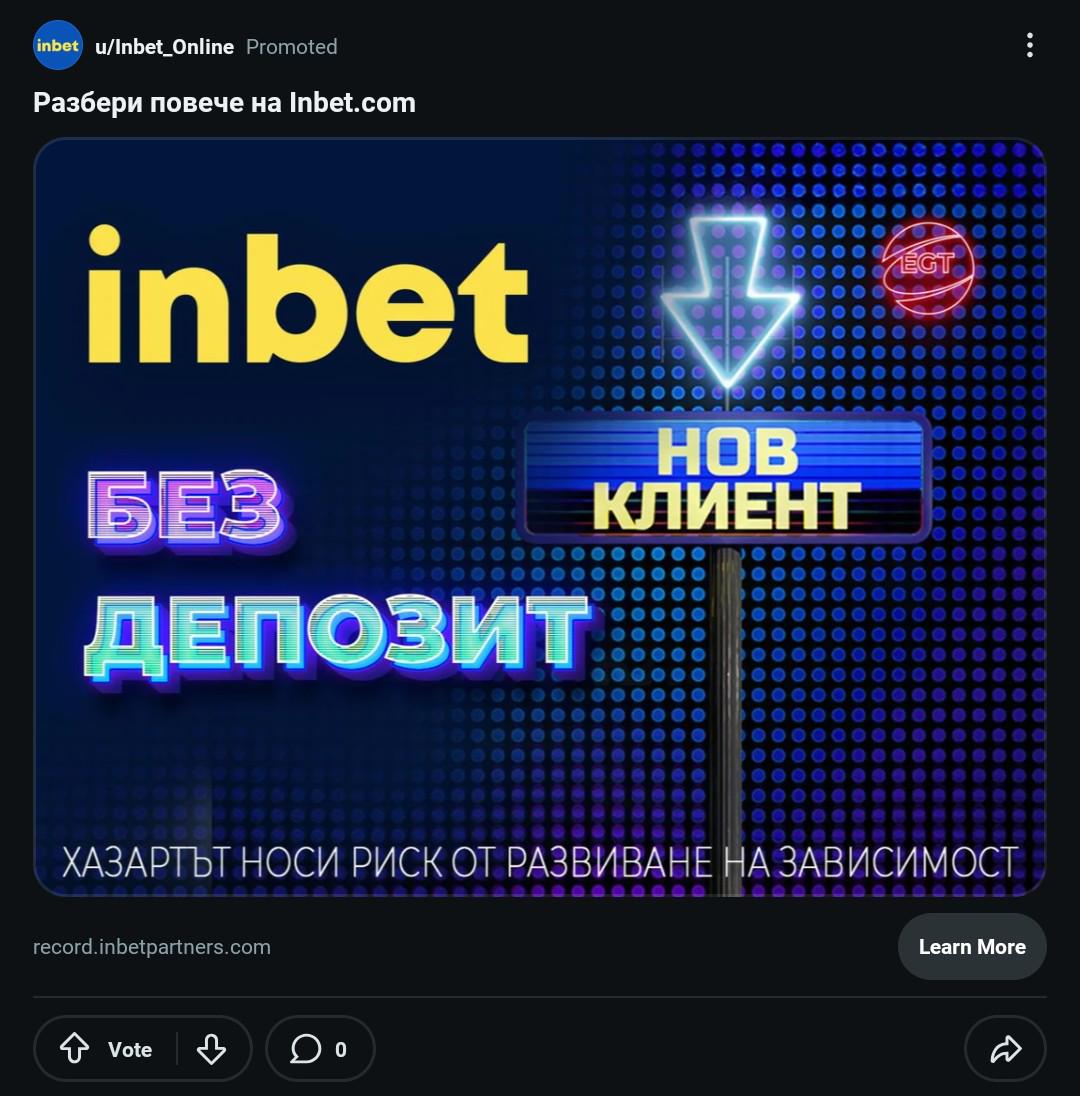
Task: Open the Inbet promo image
Action: [x=540, y=517]
